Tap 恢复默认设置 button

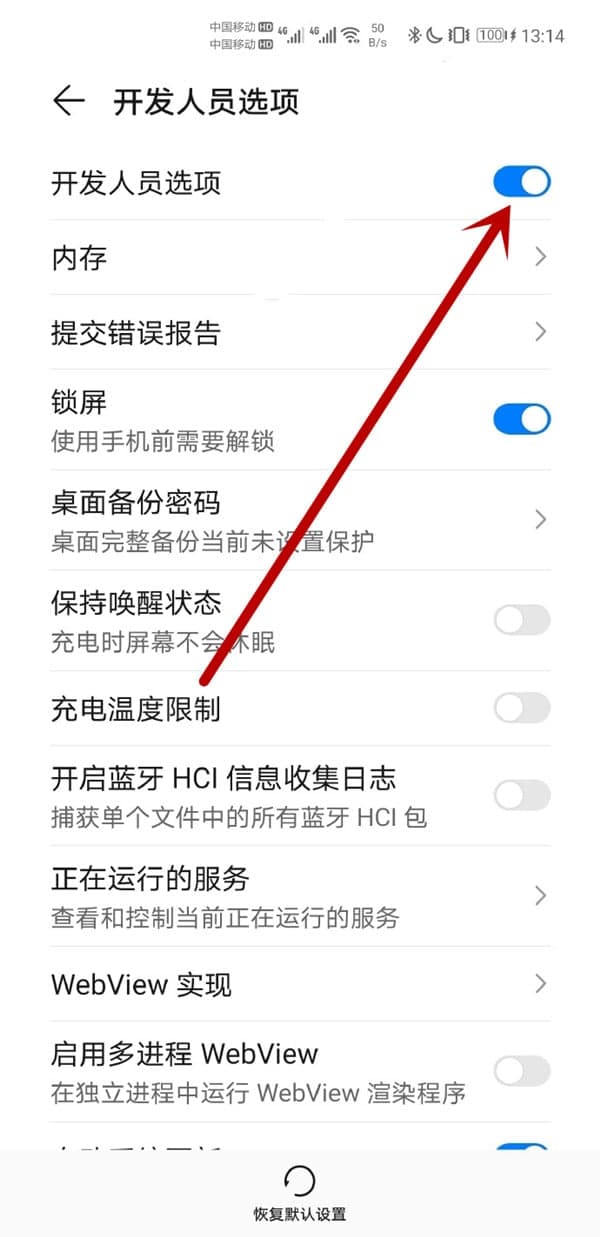[300, 1194]
